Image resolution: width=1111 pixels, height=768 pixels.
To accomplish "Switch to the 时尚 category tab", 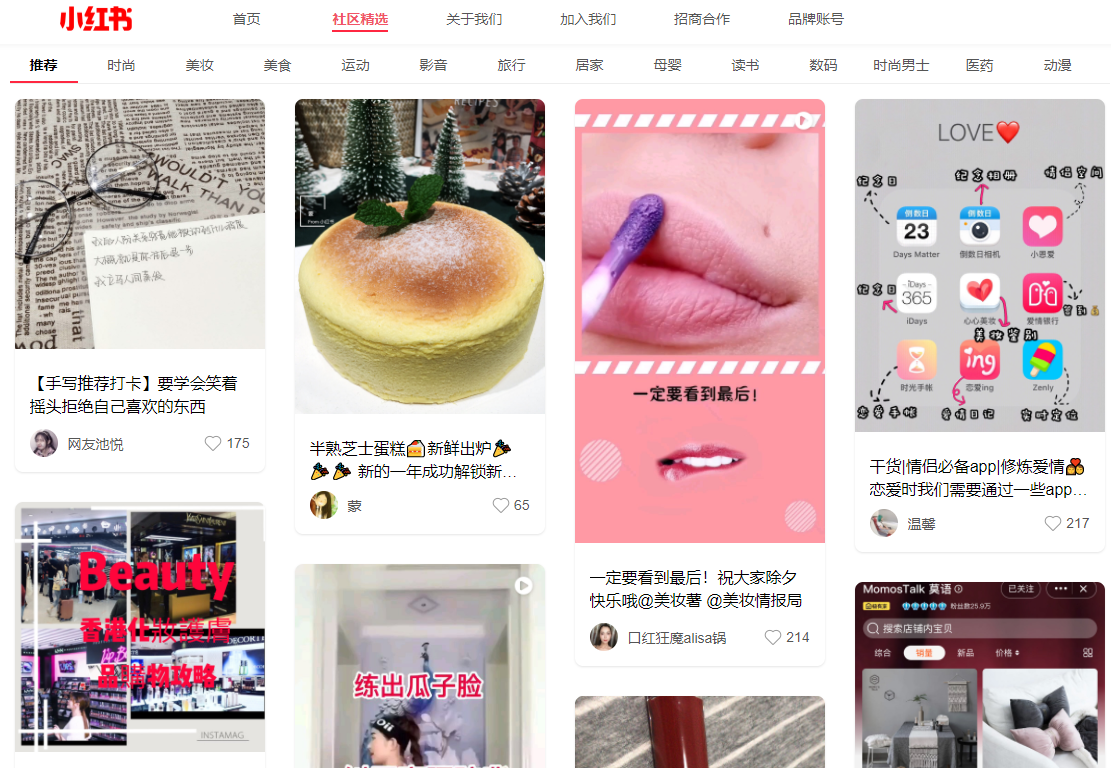I will point(121,65).
